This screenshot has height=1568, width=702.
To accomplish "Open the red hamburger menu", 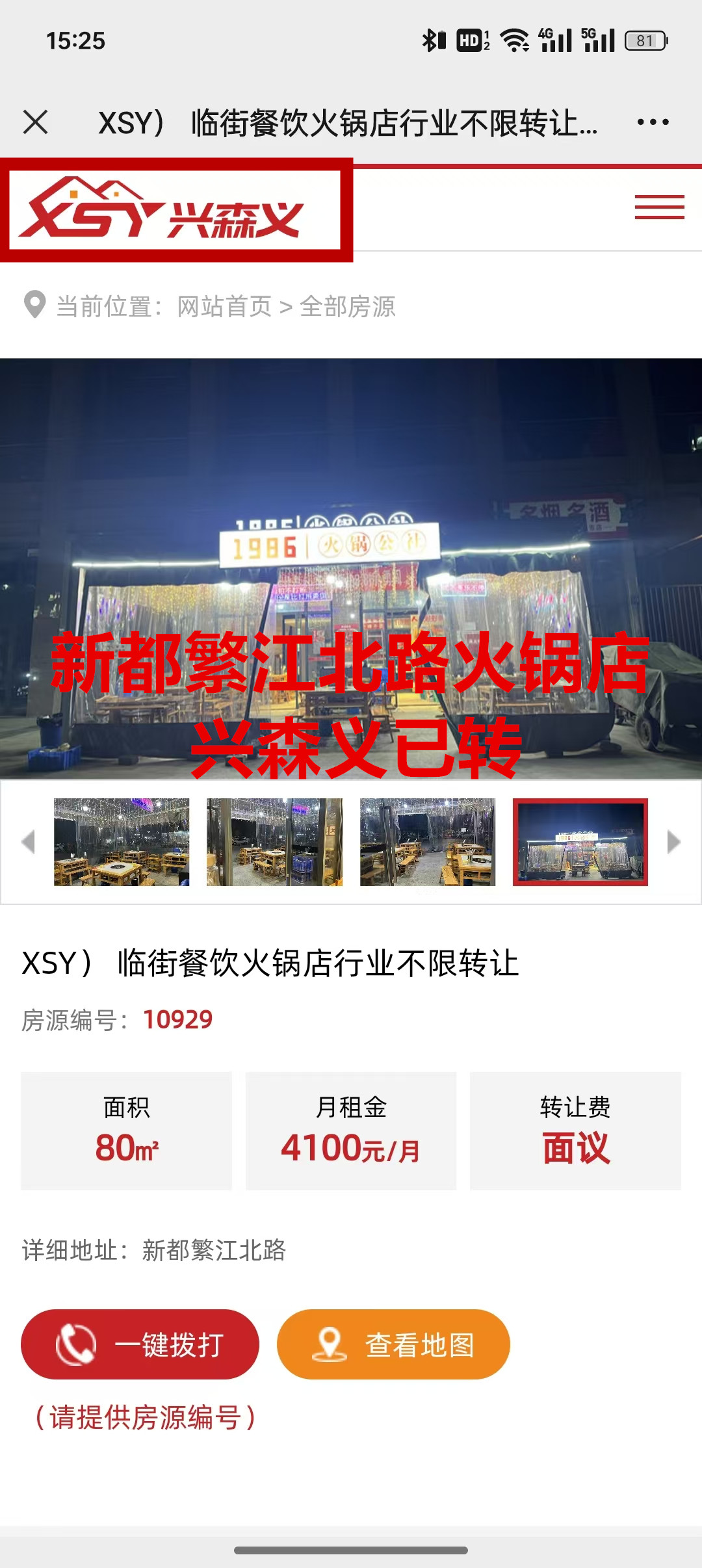I will pos(659,207).
